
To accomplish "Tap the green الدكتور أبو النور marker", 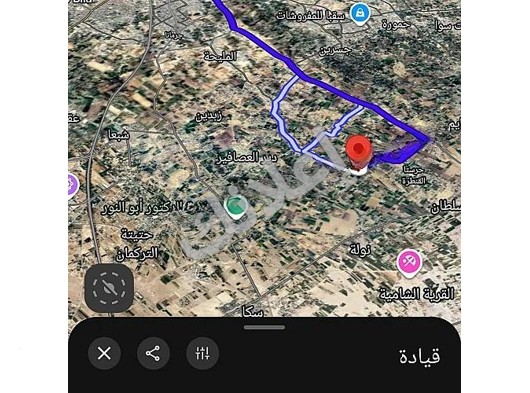I will tap(235, 207).
